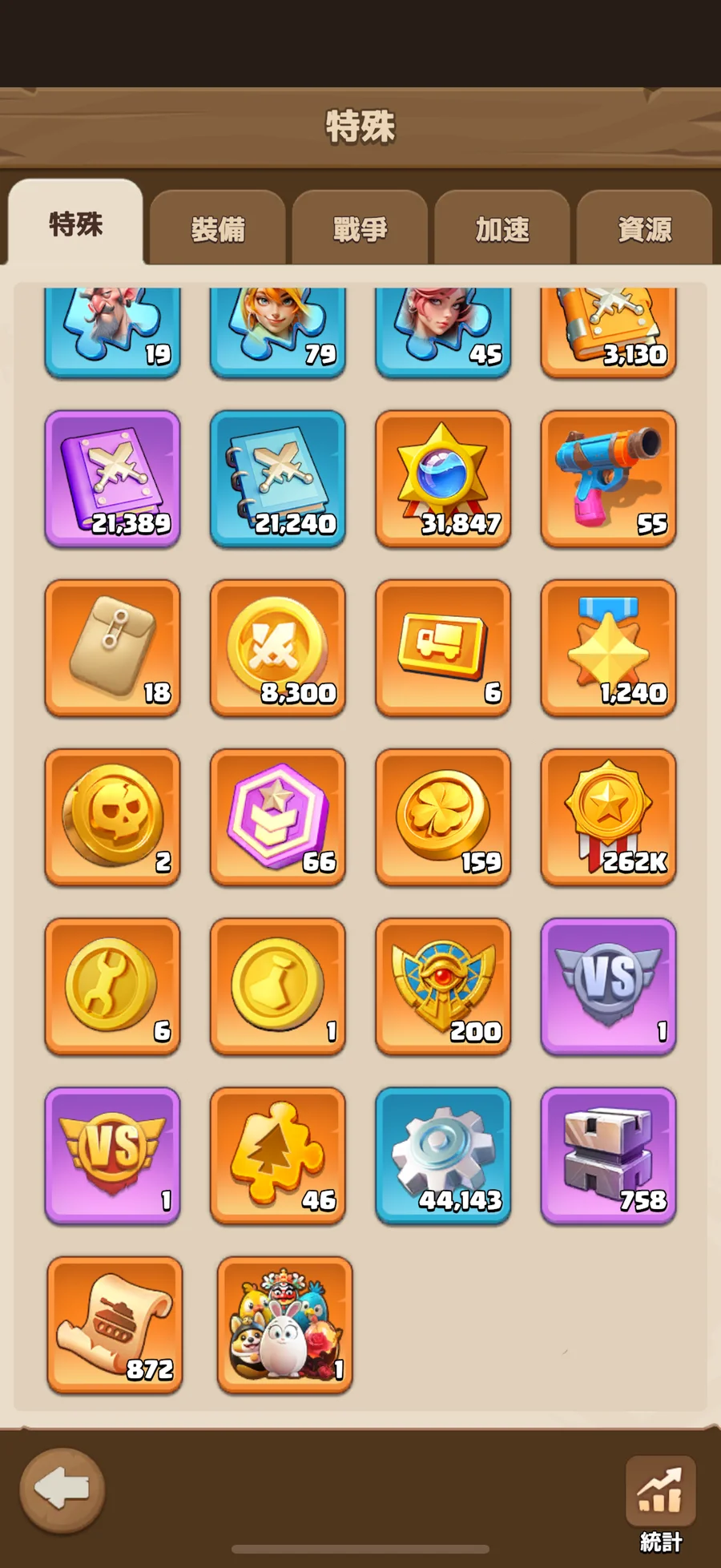Screen dimensions: 721x1568
Task: Select the blue book item with 21,240
Action: 278,479
